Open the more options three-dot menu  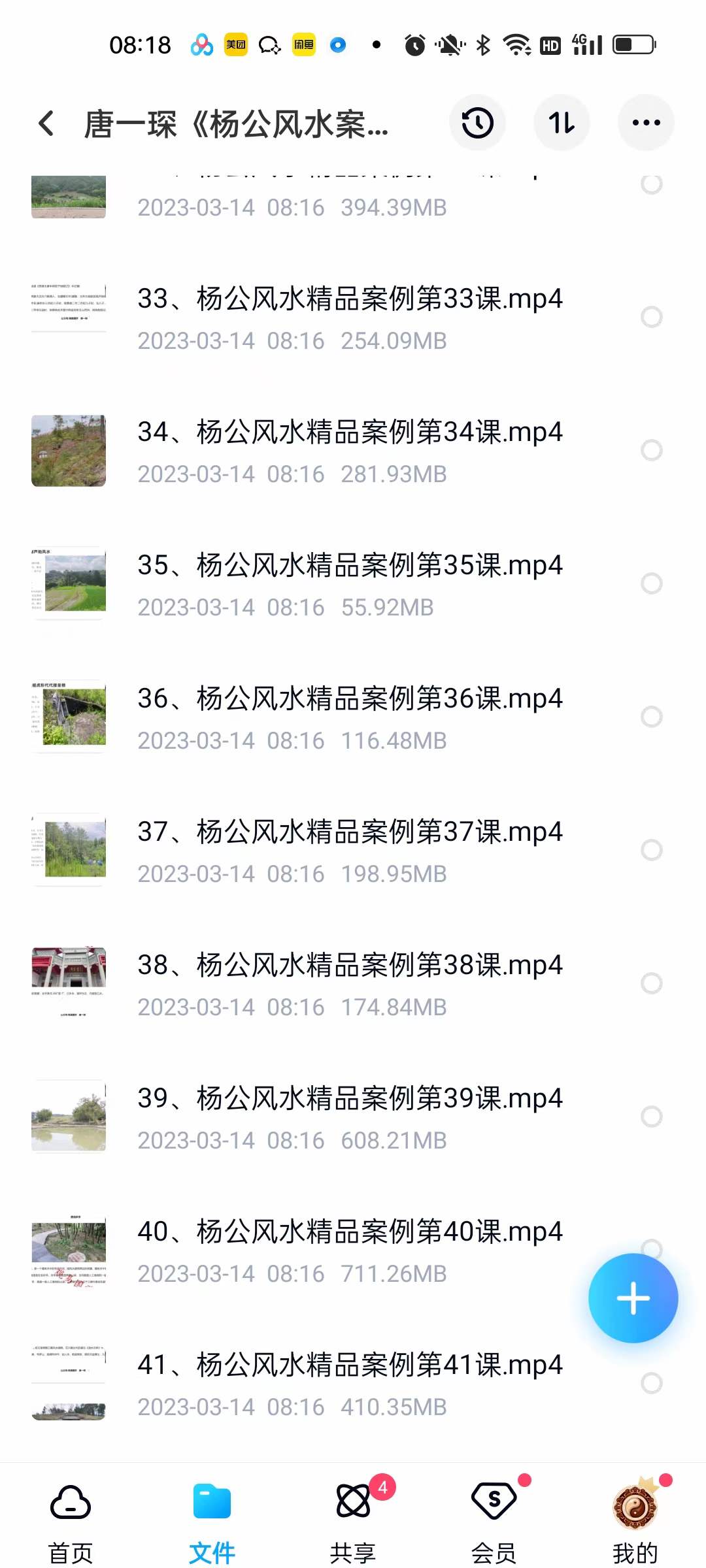tap(645, 123)
